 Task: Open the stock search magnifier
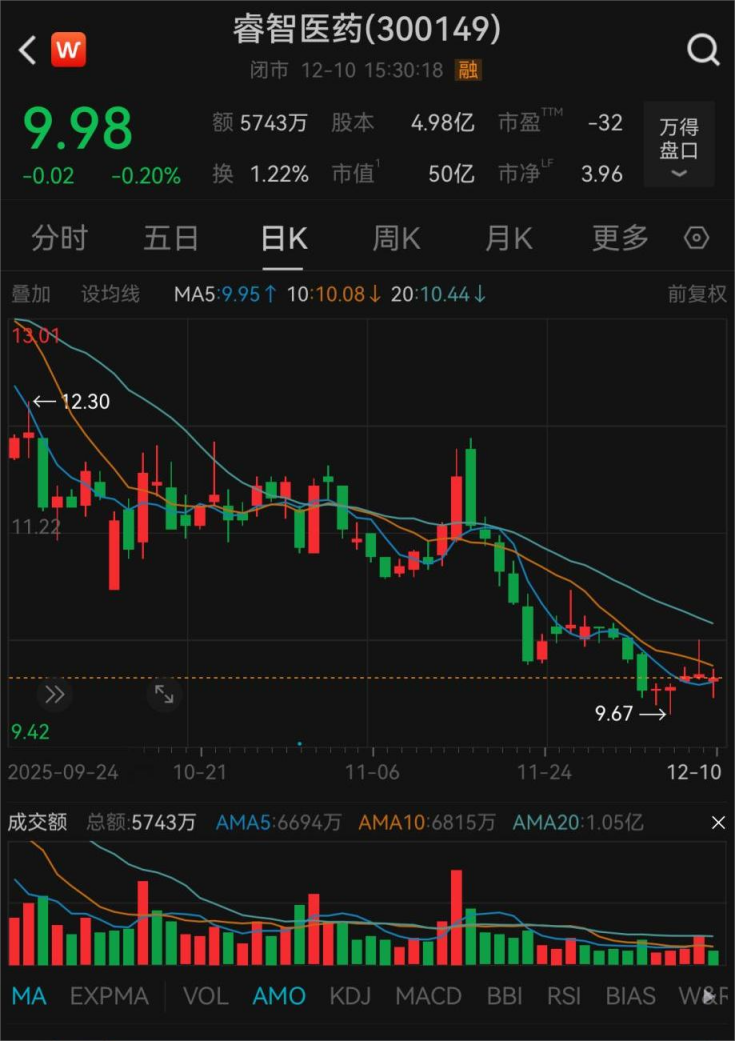pos(703,49)
